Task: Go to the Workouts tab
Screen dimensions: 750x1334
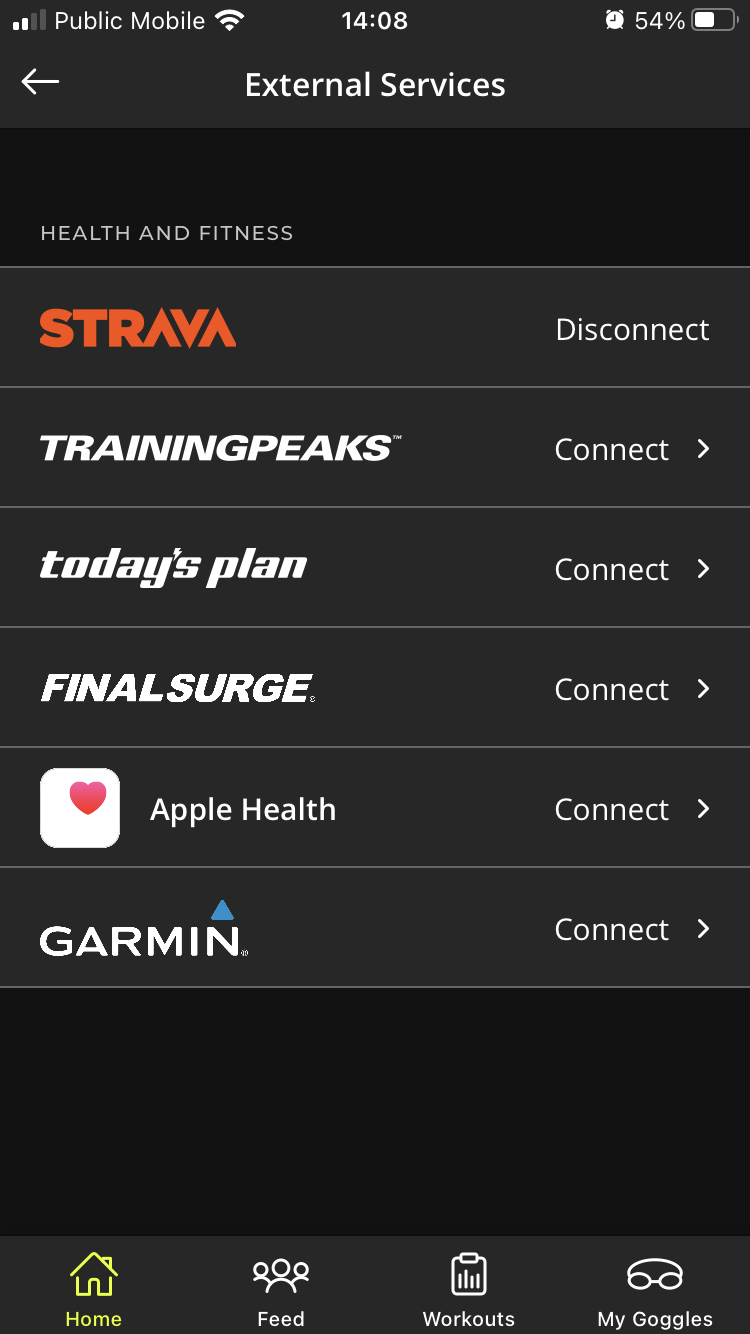Action: point(468,1289)
